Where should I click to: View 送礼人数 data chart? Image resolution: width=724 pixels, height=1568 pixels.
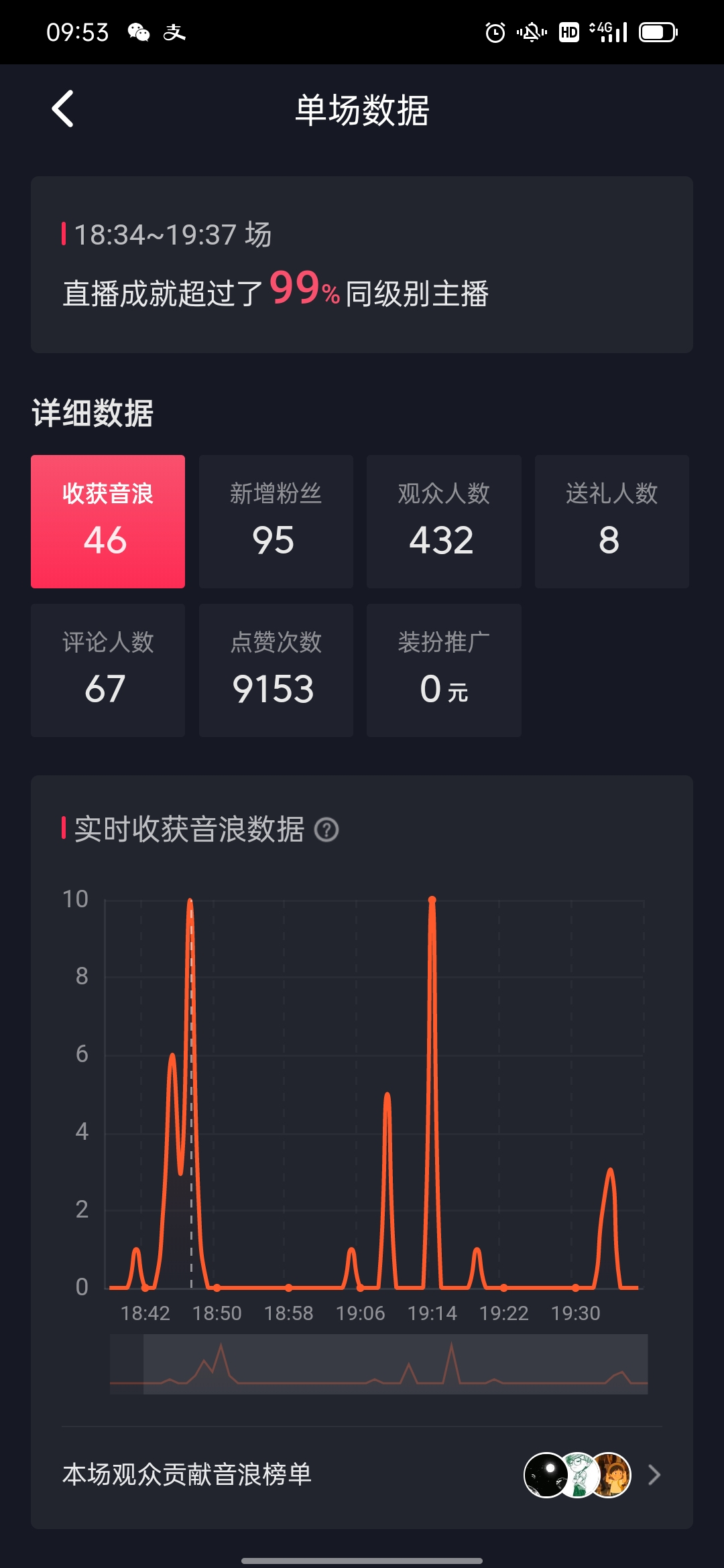[611, 521]
